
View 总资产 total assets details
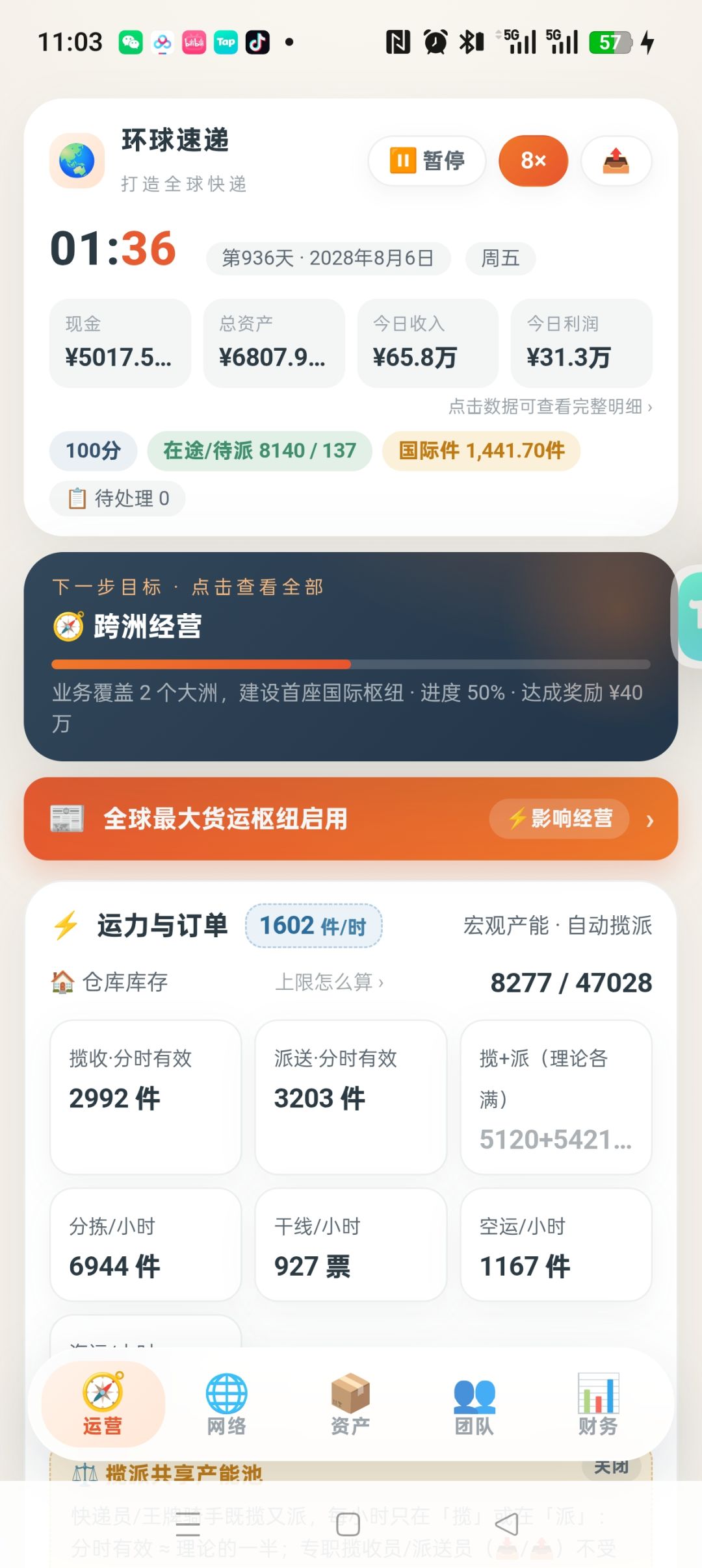274,343
